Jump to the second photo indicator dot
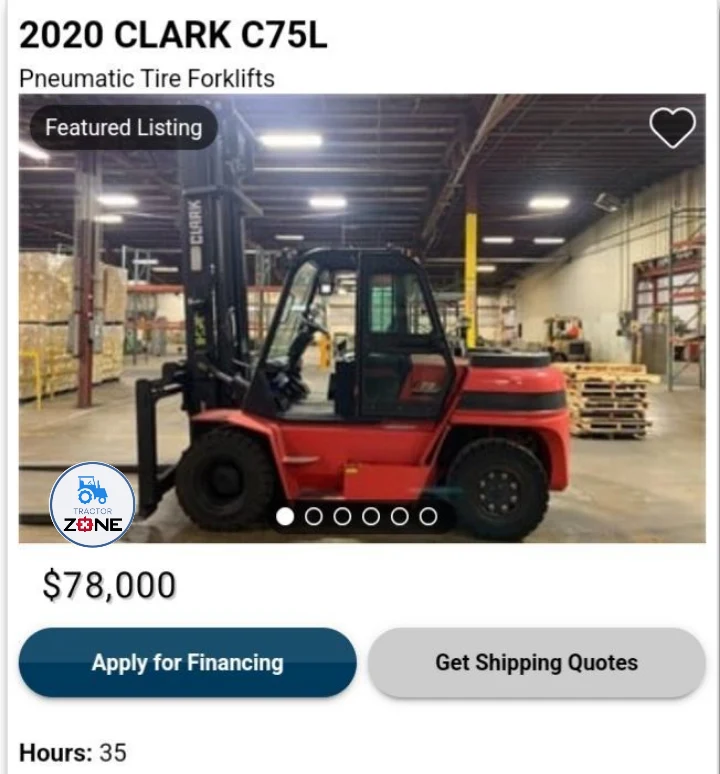The height and width of the screenshot is (774, 720). click(314, 516)
